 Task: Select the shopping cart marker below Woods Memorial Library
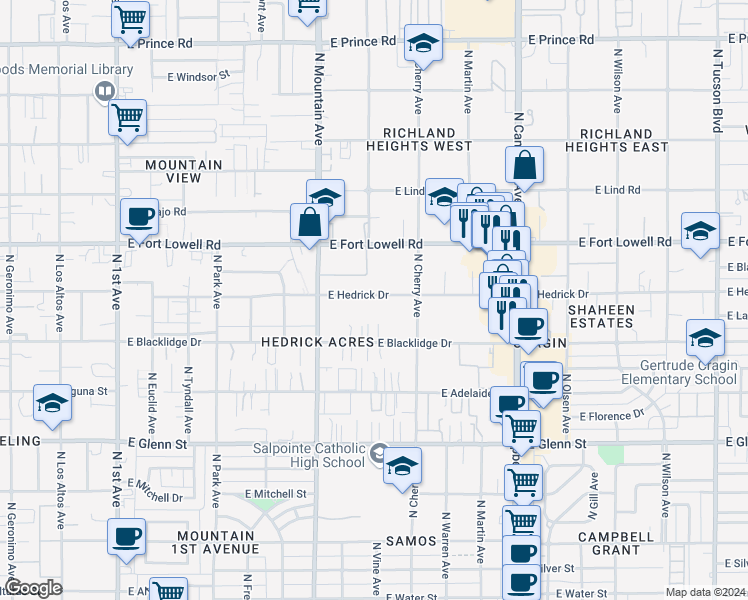pos(127,119)
